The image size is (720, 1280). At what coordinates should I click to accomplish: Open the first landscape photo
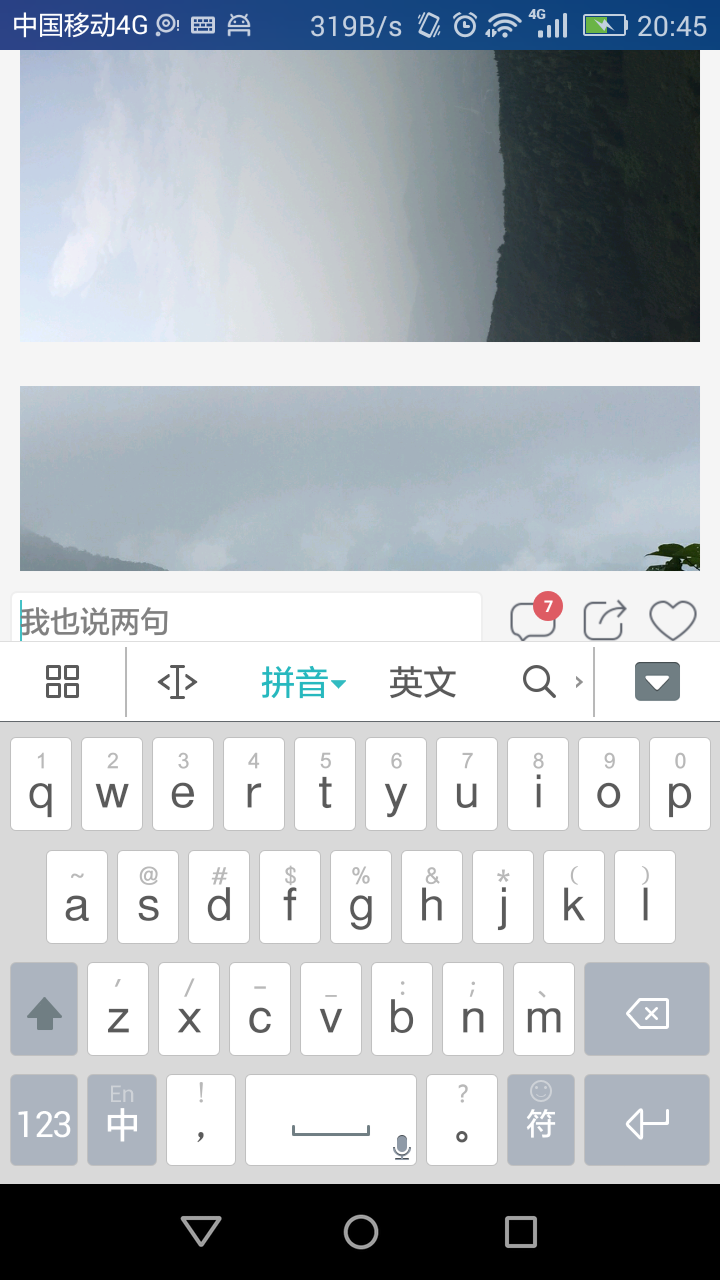(x=360, y=195)
